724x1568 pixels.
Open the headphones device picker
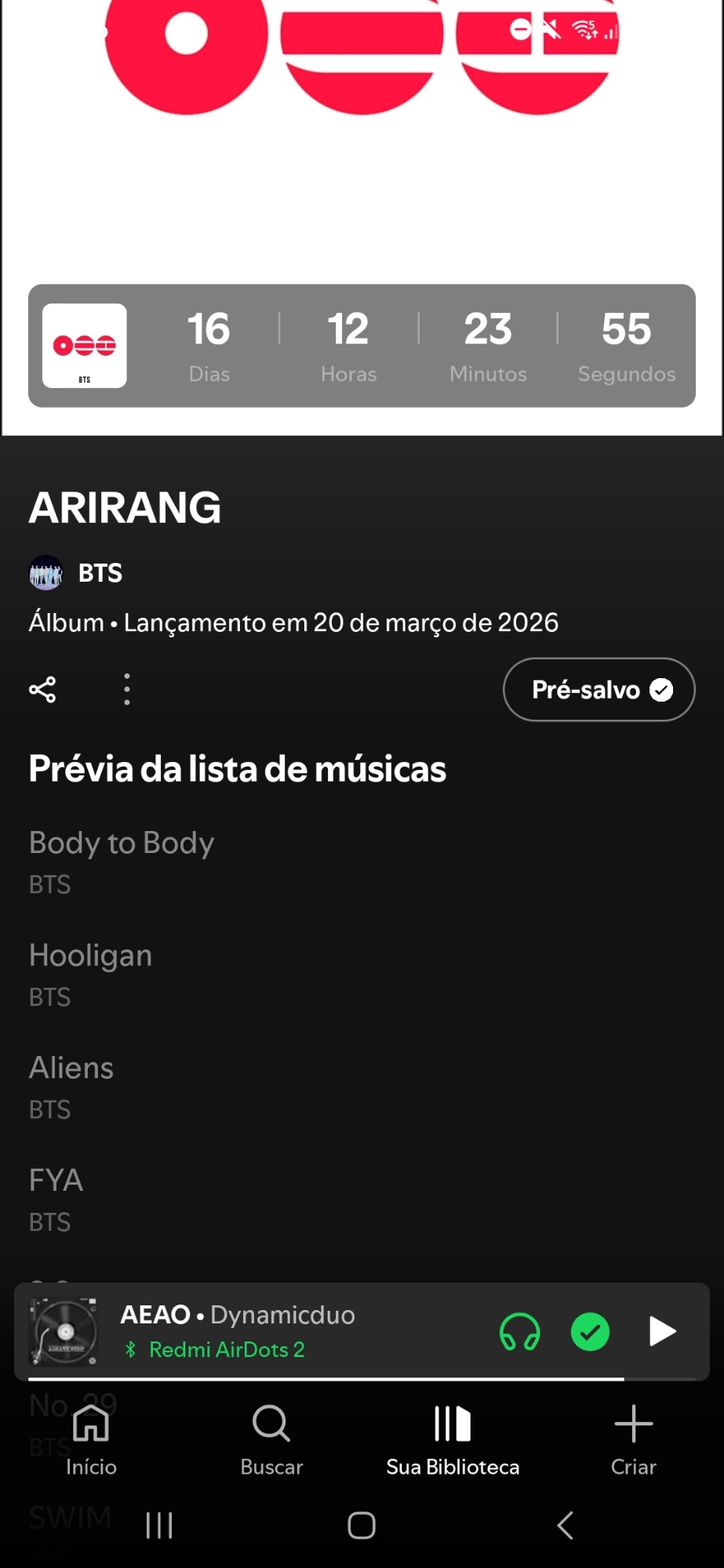(x=519, y=1331)
